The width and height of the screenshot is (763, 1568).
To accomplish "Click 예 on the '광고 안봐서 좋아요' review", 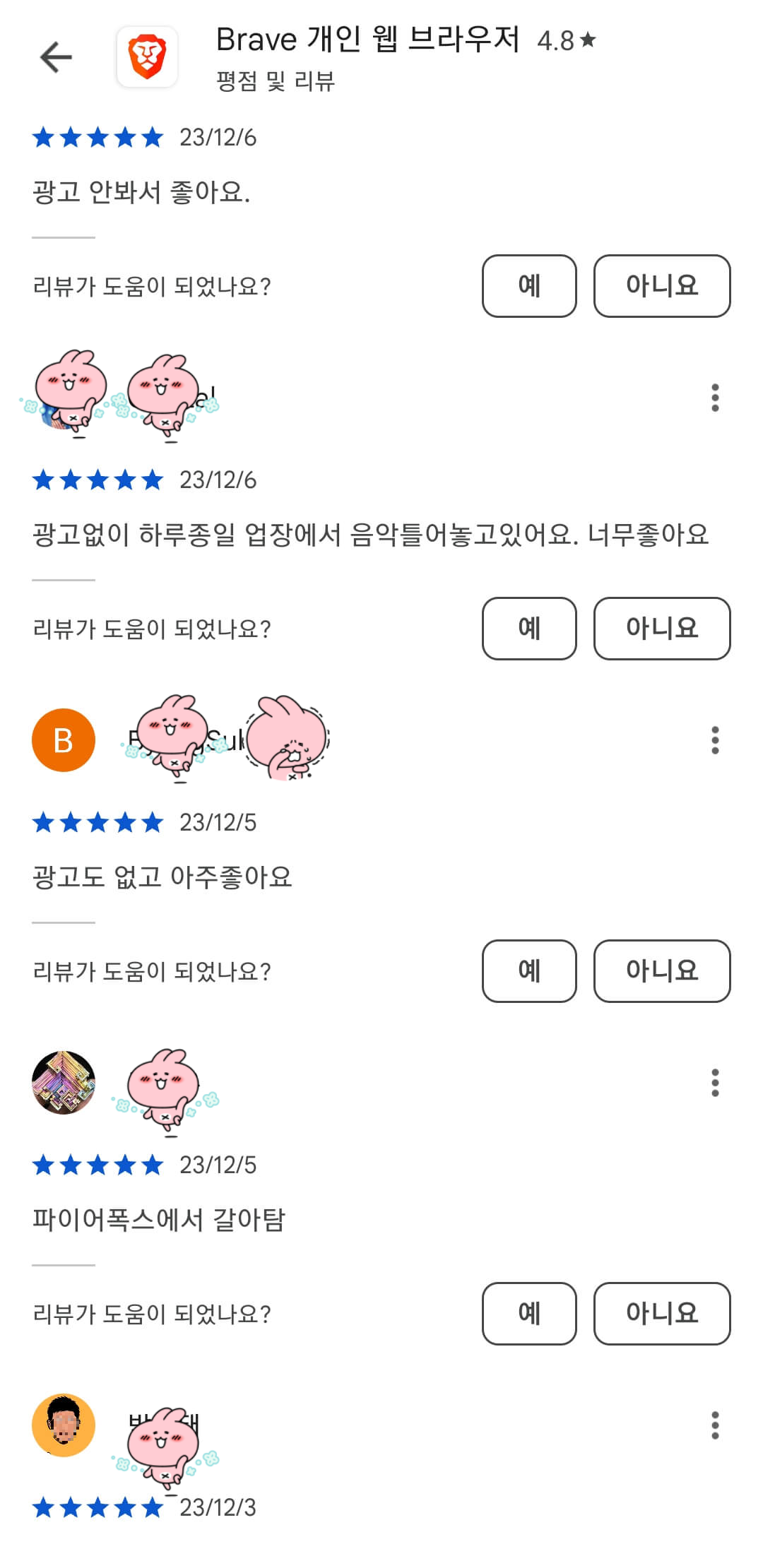I will point(528,286).
